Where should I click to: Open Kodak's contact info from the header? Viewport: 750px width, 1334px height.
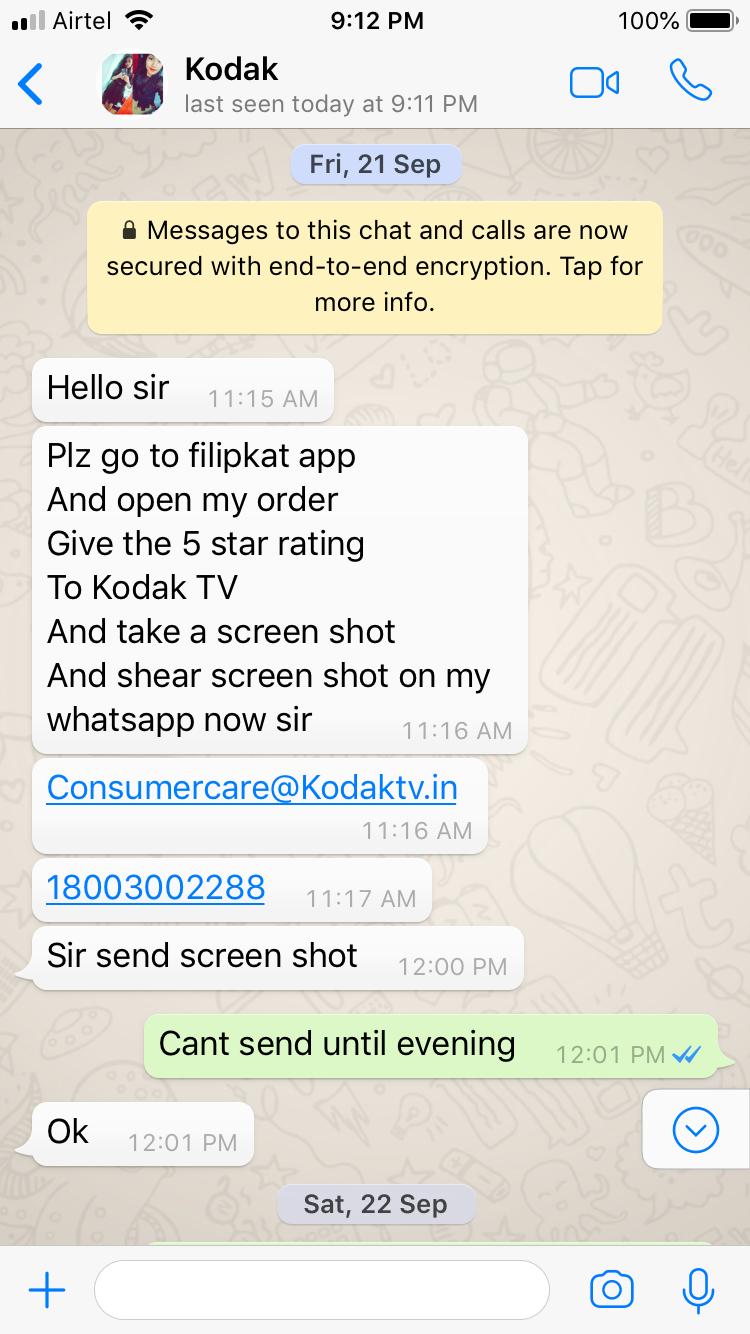(300, 84)
